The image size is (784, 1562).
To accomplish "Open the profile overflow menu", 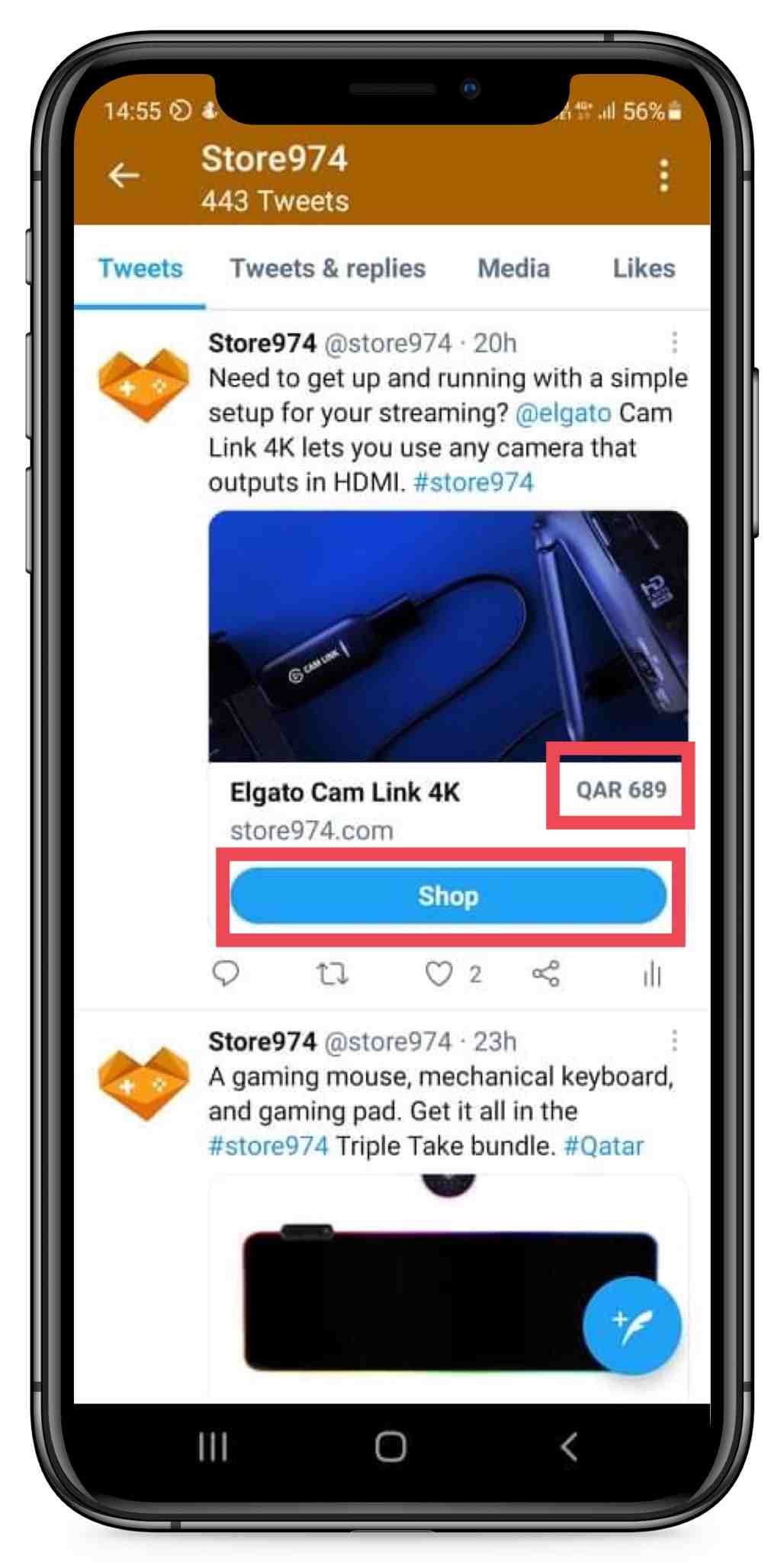I will (x=664, y=176).
